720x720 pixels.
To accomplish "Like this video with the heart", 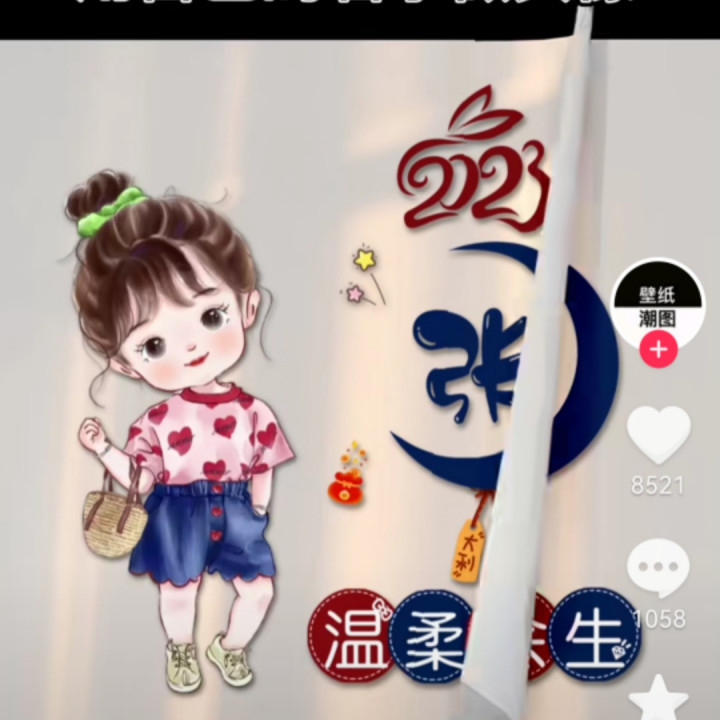I will tap(658, 436).
